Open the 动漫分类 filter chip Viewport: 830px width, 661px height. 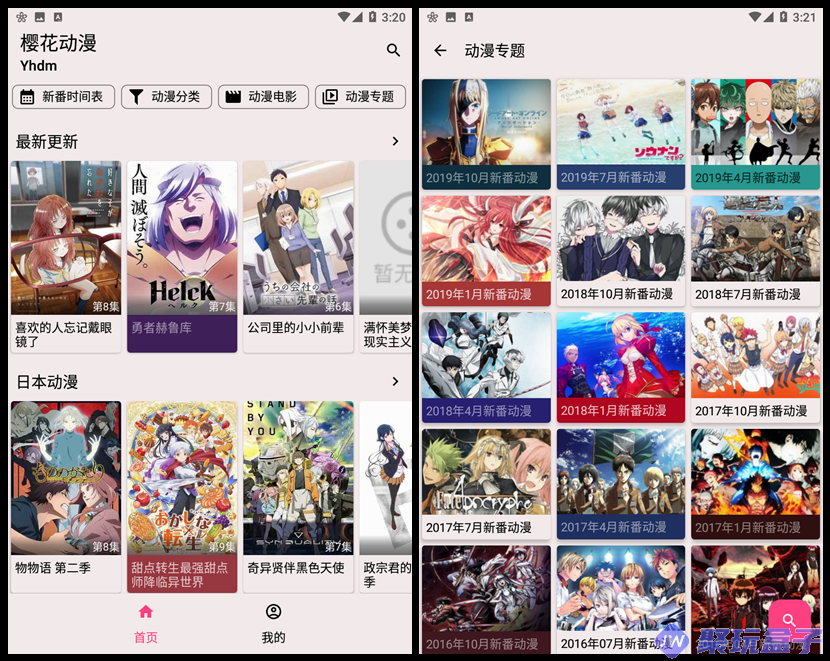click(x=165, y=97)
